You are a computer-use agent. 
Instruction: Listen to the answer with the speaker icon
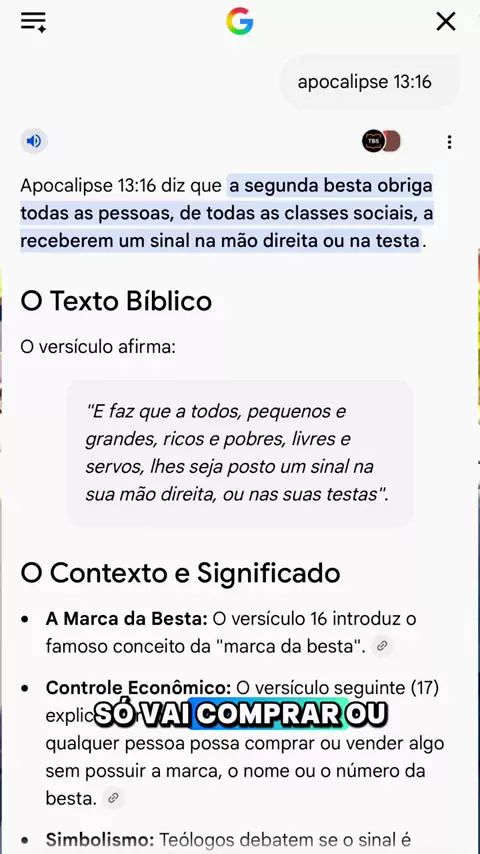click(x=34, y=142)
